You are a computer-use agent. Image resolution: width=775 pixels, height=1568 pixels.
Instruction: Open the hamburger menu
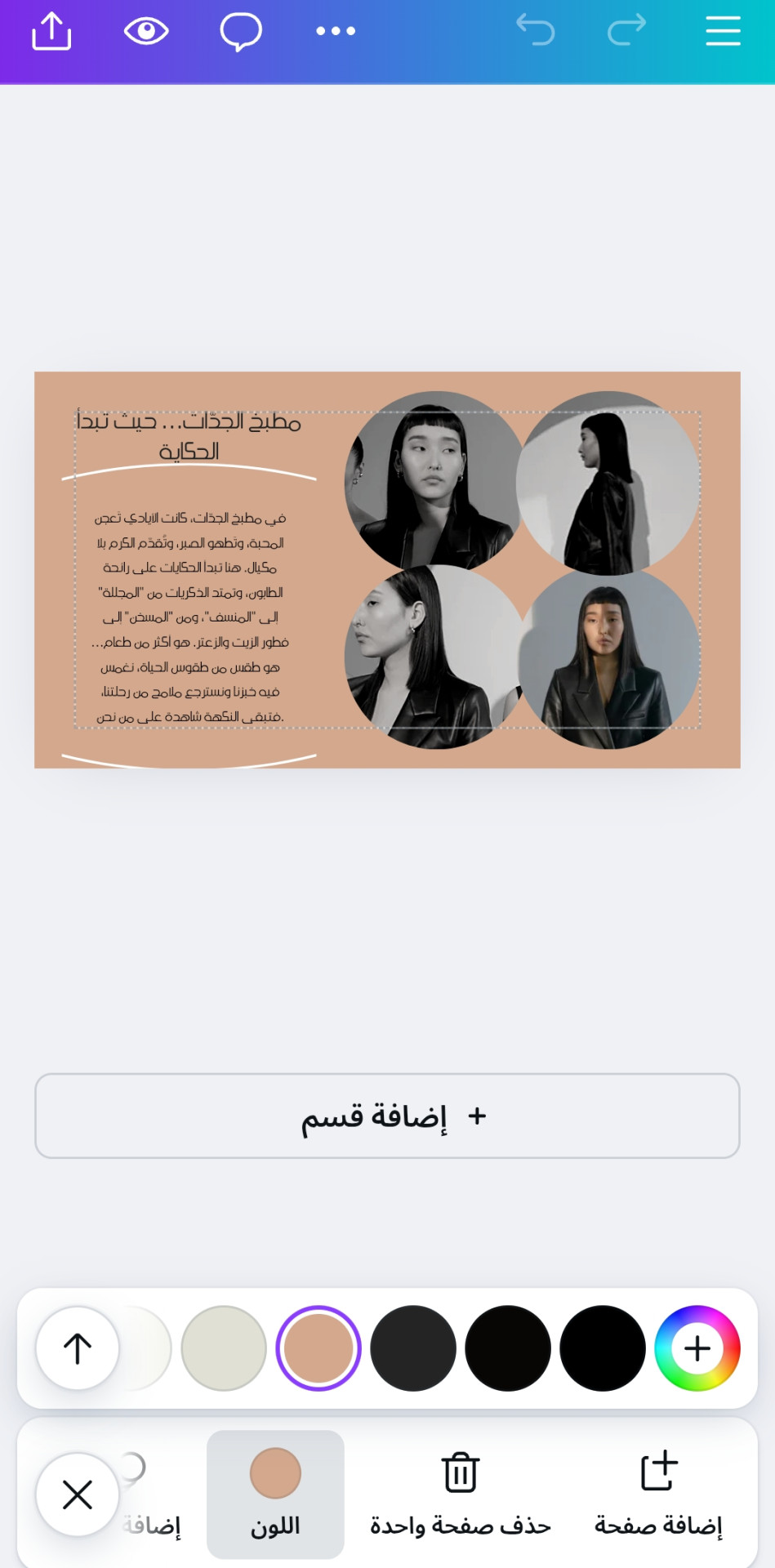click(x=723, y=32)
